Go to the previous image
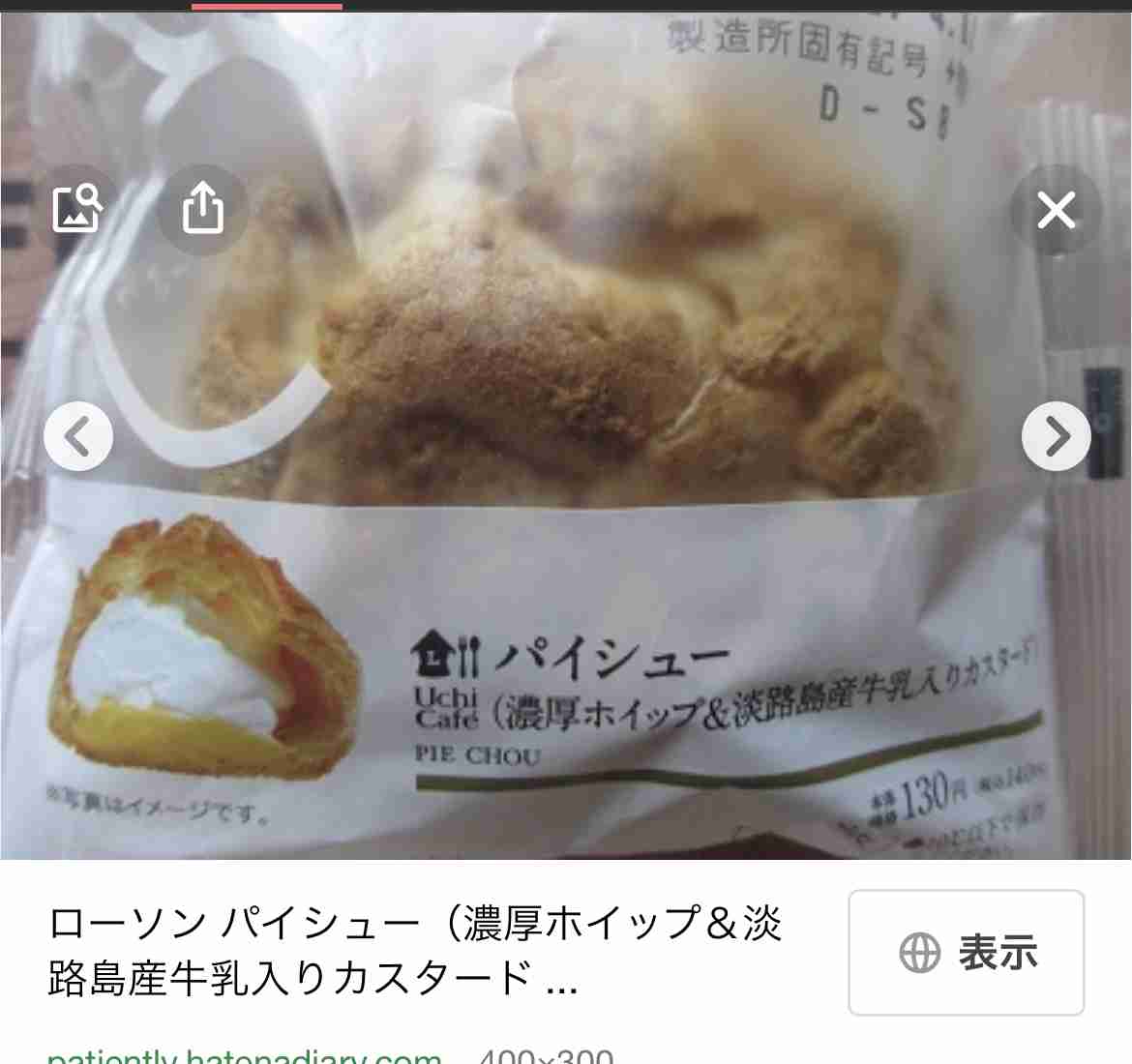The height and width of the screenshot is (1064, 1132). pyautogui.click(x=78, y=436)
